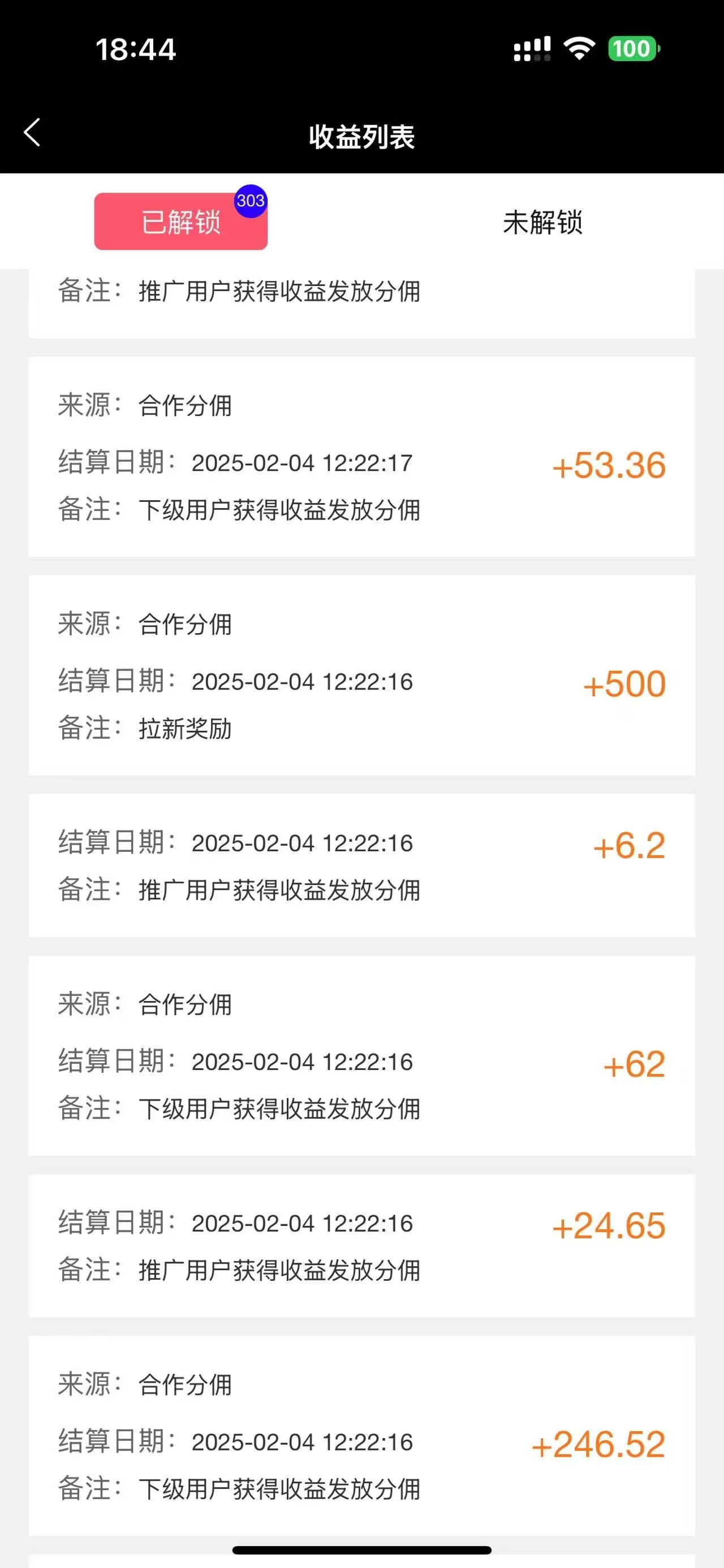Screen dimensions: 724x1568
Task: Switch to the 未解锁 tab
Action: [x=542, y=222]
